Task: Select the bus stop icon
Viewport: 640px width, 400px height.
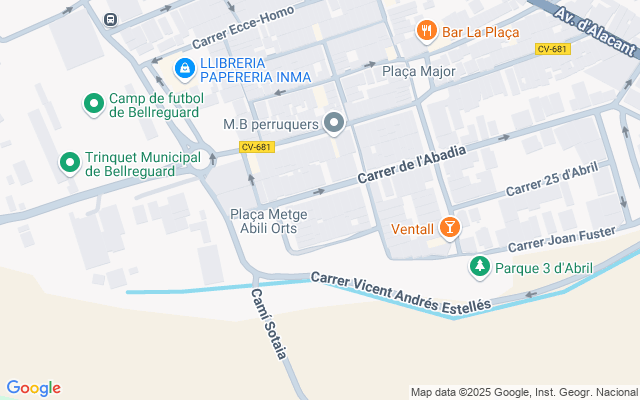Action: pos(110,19)
